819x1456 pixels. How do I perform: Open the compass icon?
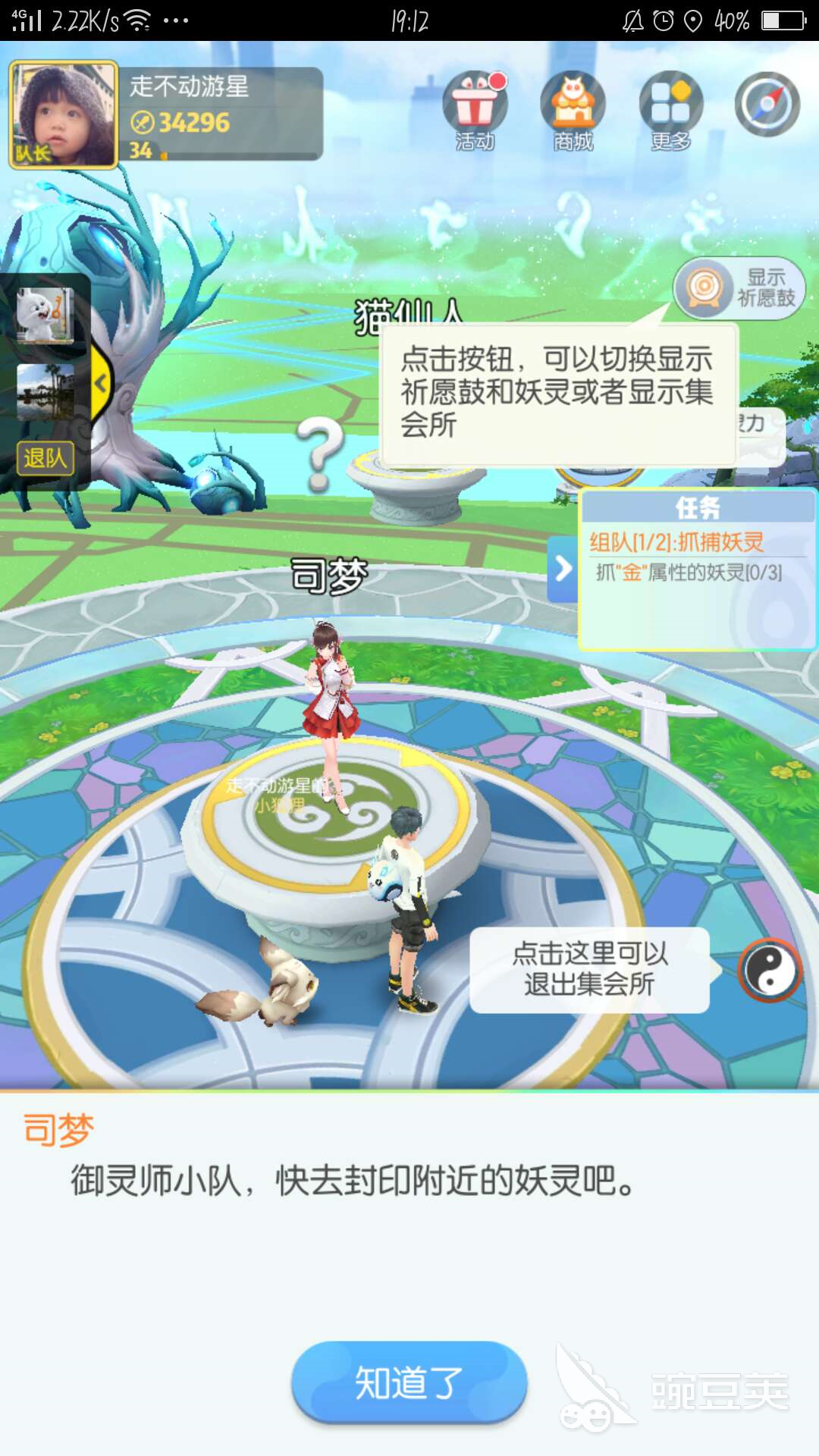point(767,105)
